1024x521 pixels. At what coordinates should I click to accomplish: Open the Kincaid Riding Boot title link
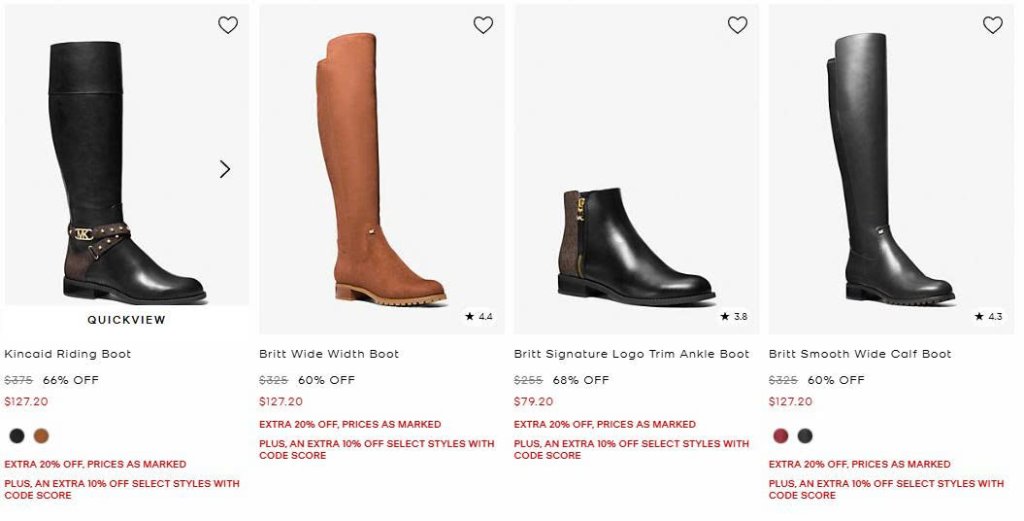point(68,354)
